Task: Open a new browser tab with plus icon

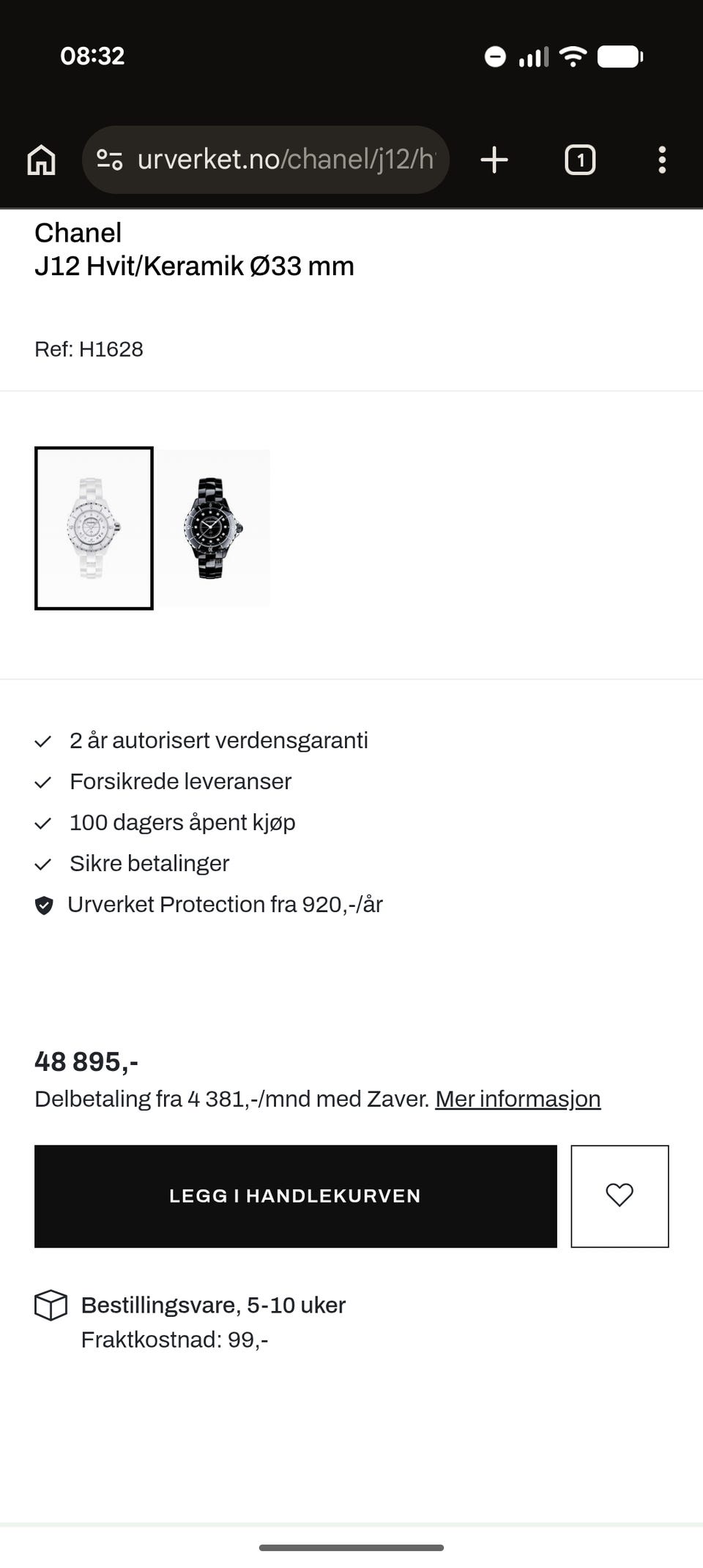Action: pos(494,160)
